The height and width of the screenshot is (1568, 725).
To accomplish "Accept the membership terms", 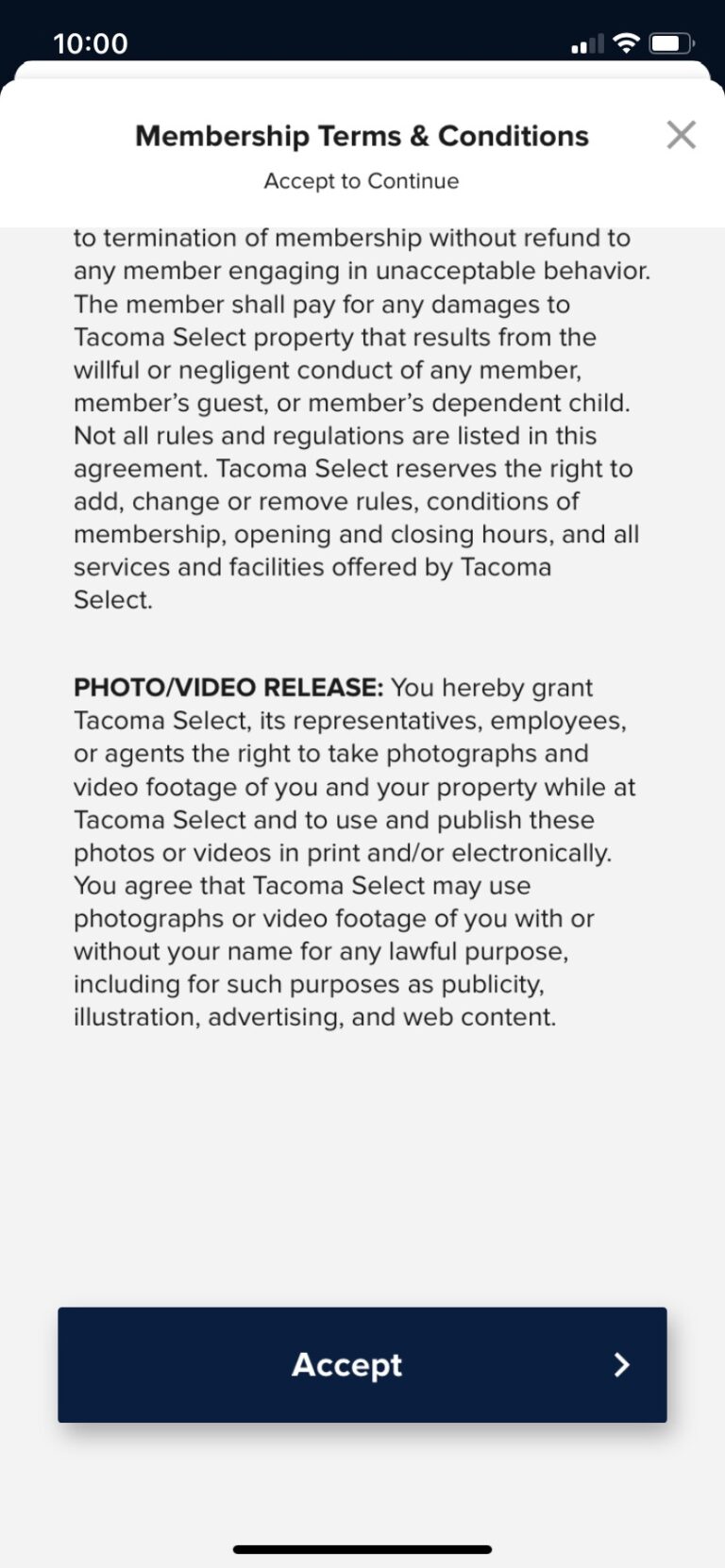I will point(362,1364).
